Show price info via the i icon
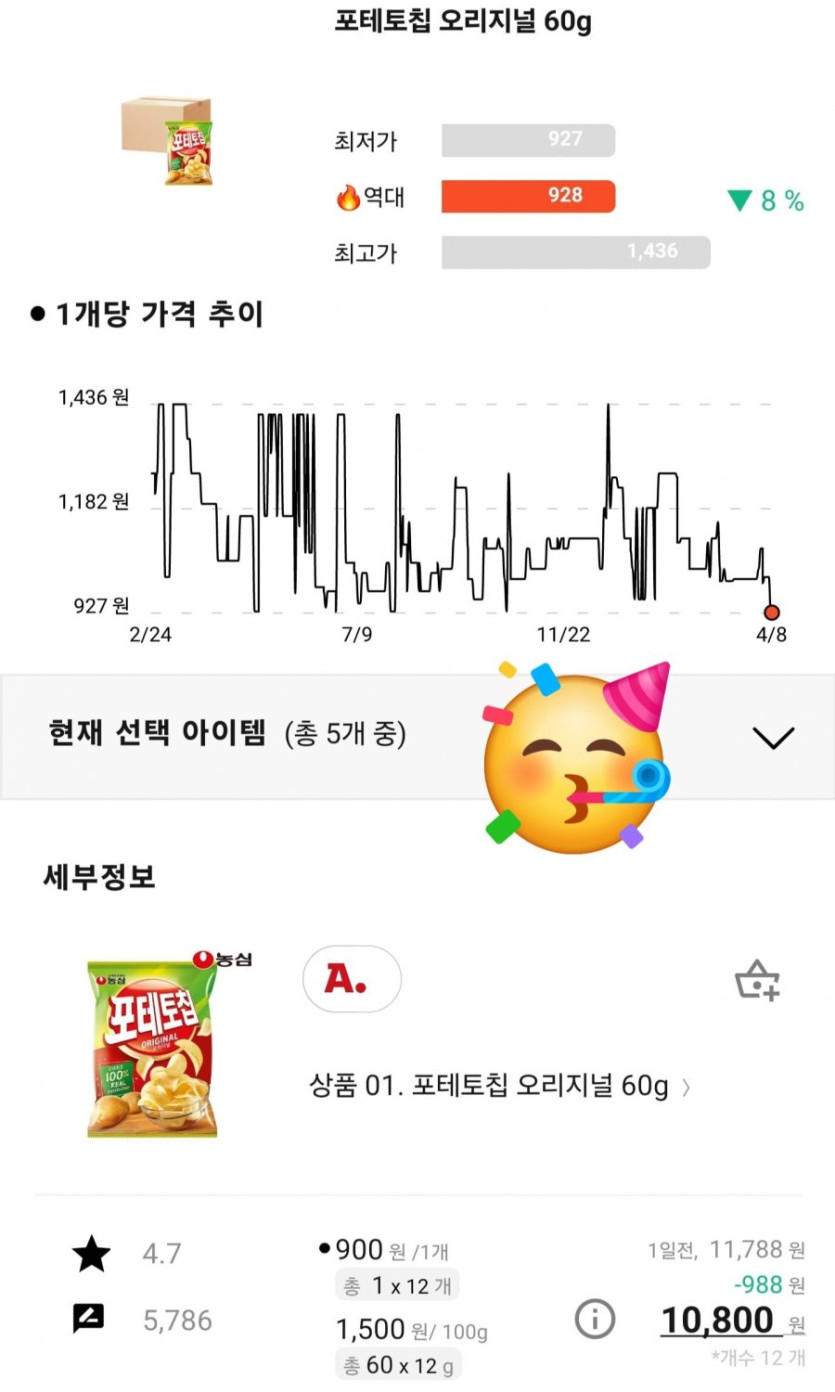Screen dimensions: 835x1392 (595, 1320)
